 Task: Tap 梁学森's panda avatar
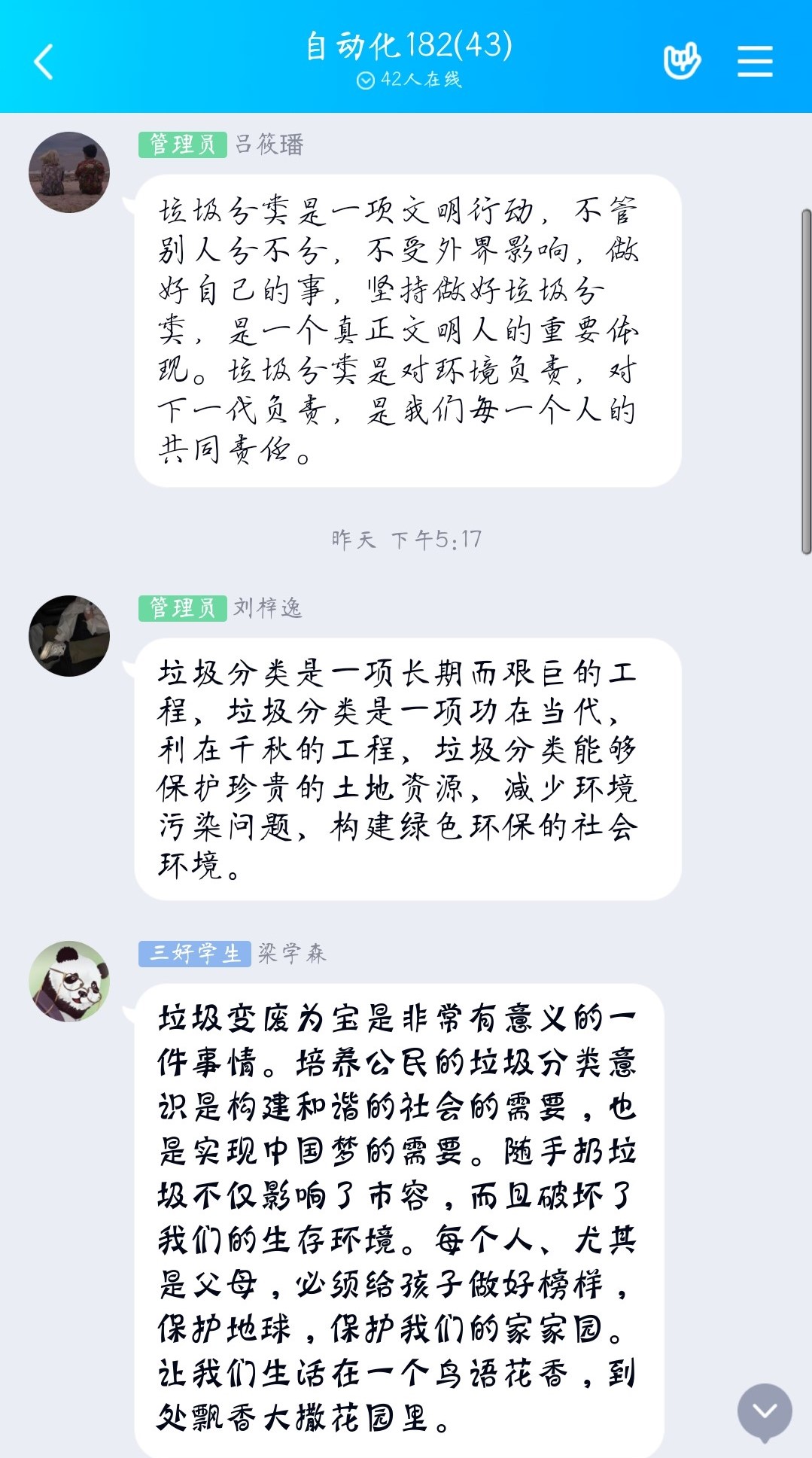tap(69, 981)
